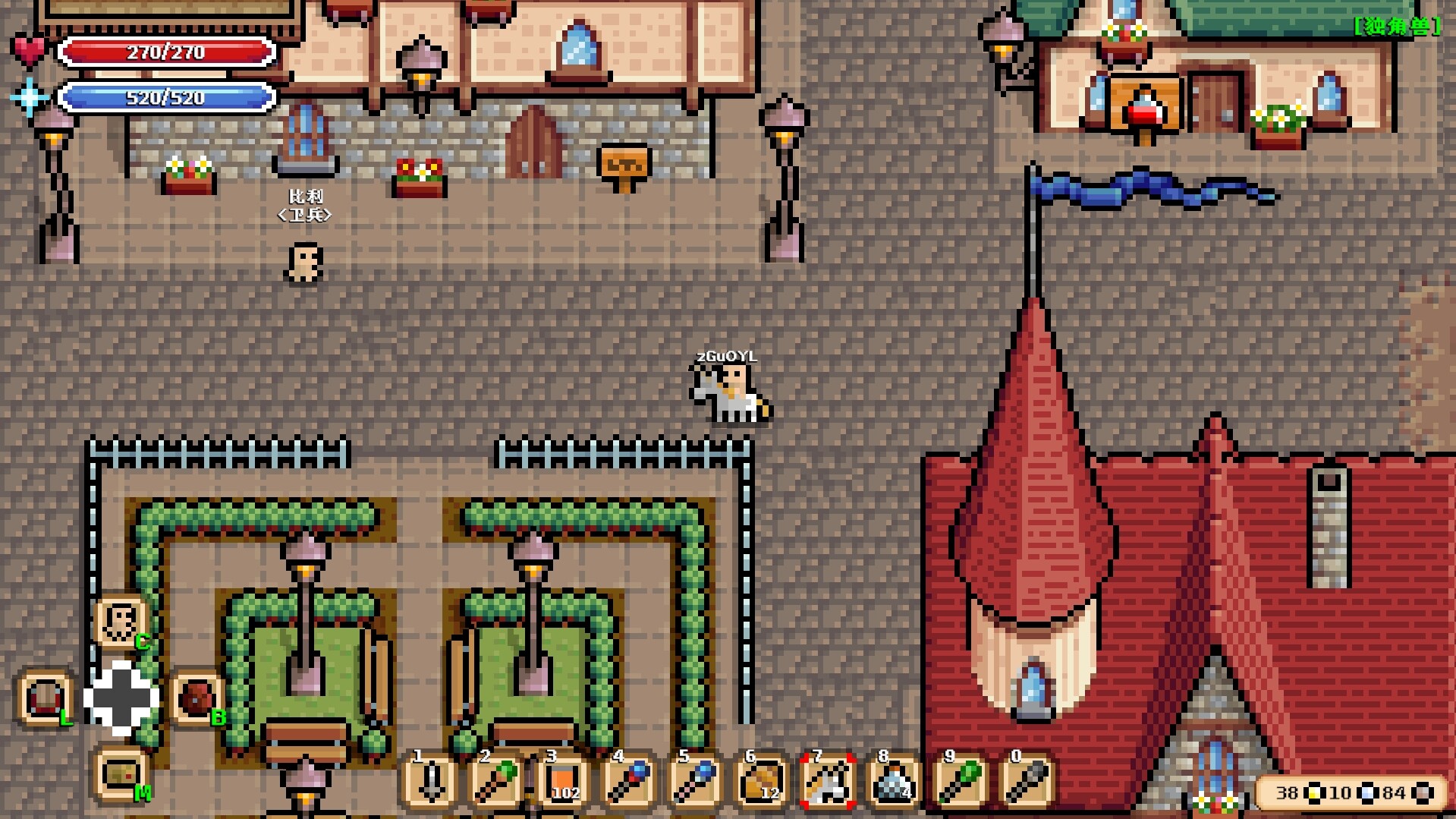
Task: Select the blue and red staff in slot 4
Action: pyautogui.click(x=629, y=780)
